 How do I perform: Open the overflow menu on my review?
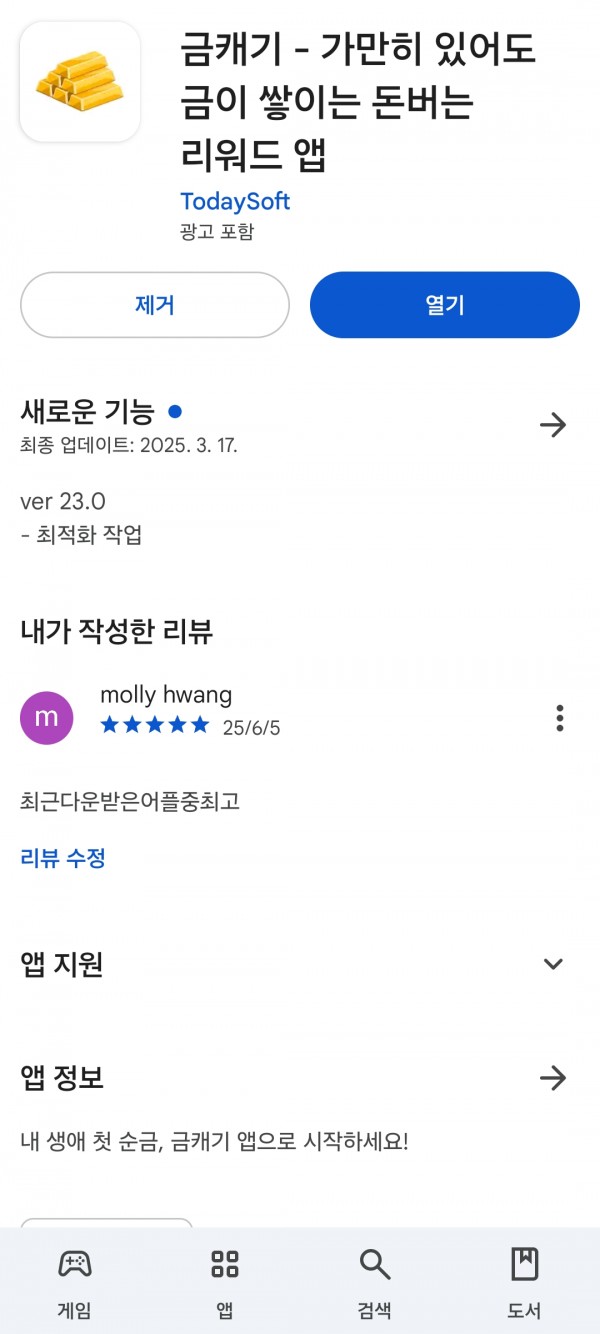560,718
